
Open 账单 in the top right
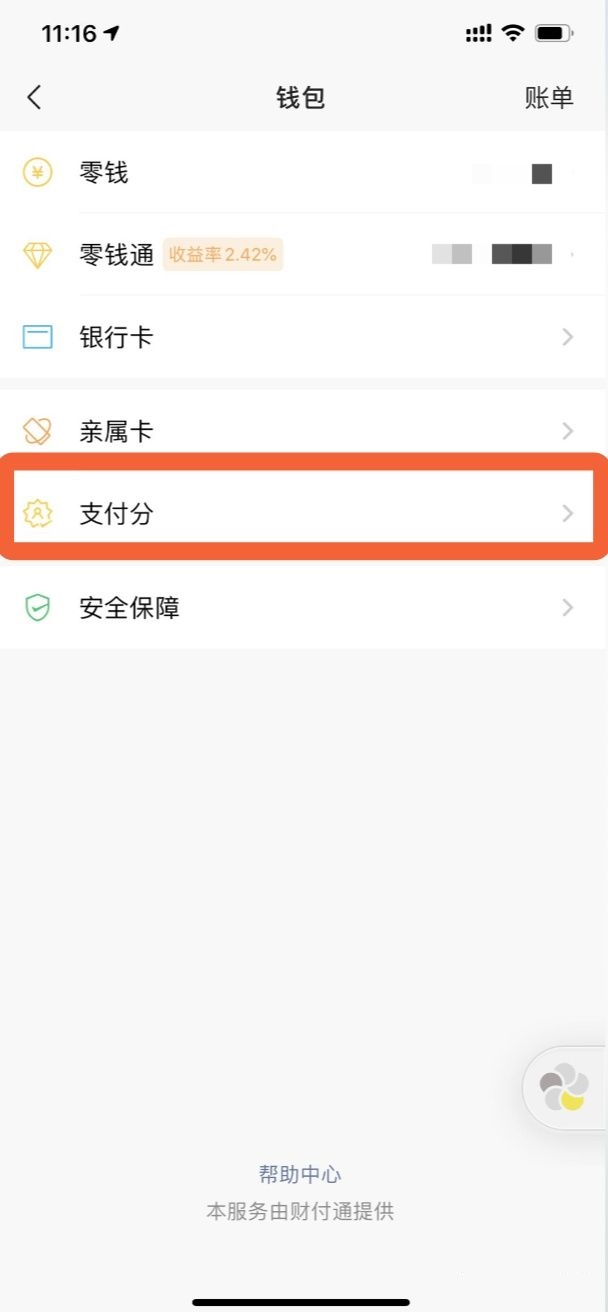549,97
